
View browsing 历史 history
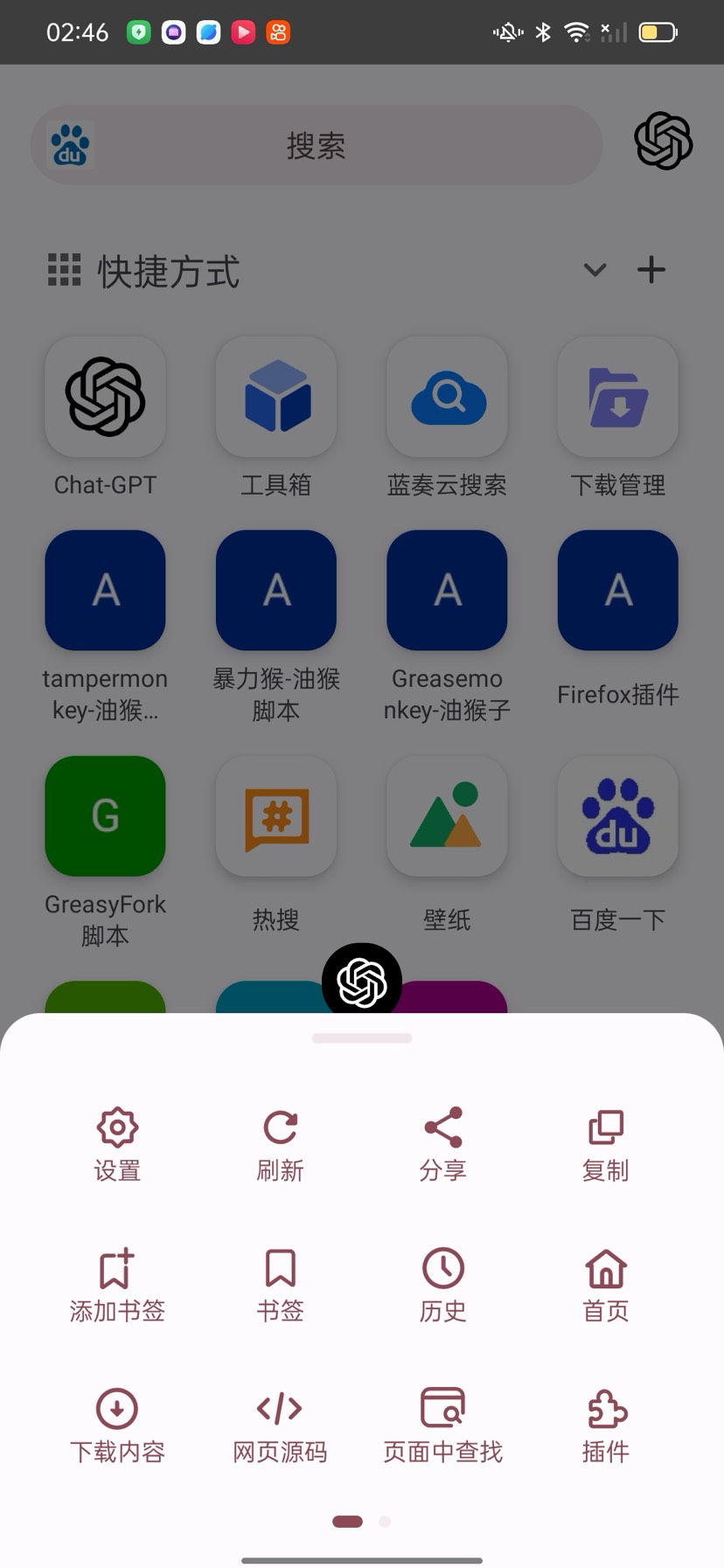click(442, 1285)
